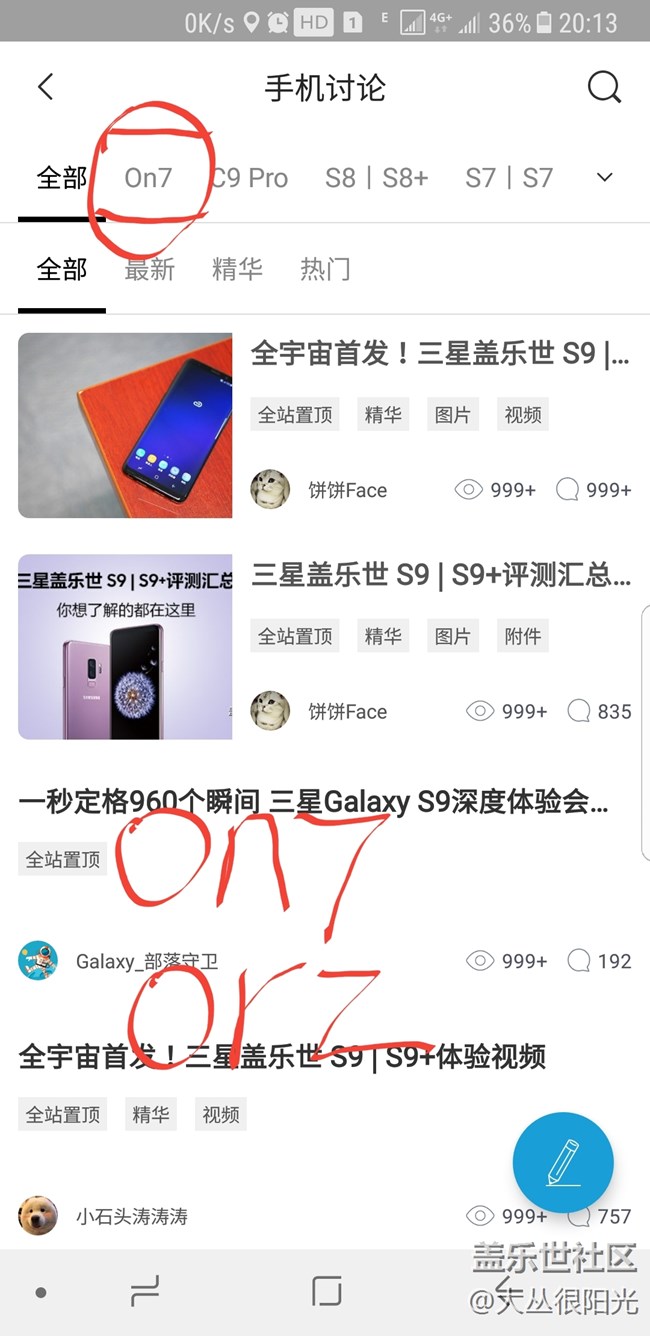Expand the phone model list chevron
This screenshot has width=650, height=1336.
(x=604, y=177)
